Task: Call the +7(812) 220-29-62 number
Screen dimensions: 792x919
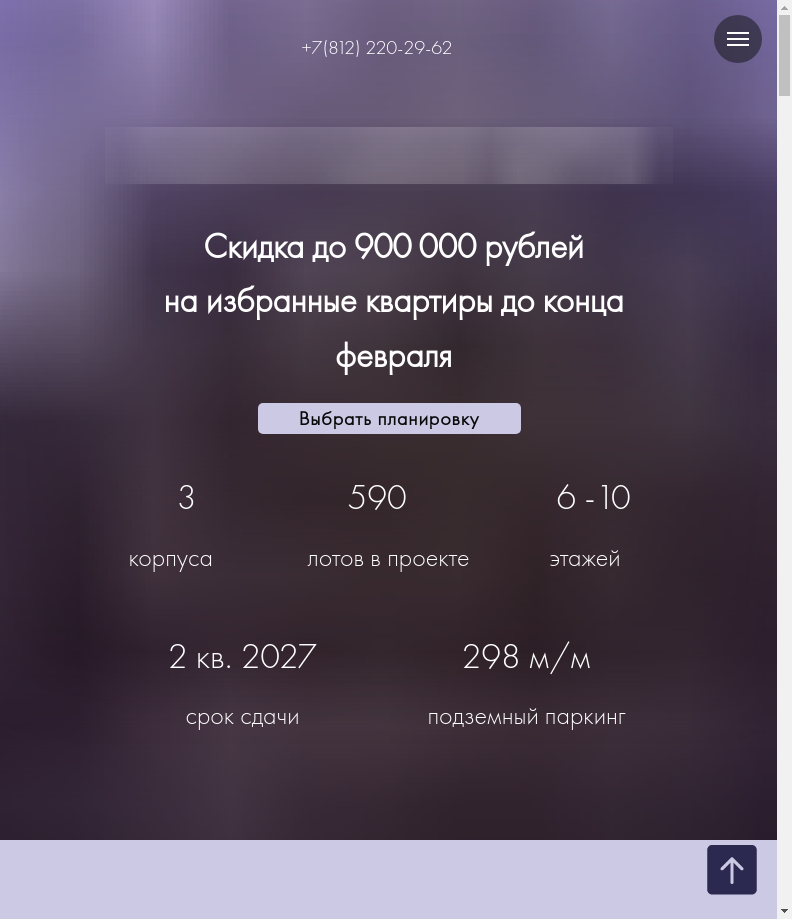Action: coord(376,48)
